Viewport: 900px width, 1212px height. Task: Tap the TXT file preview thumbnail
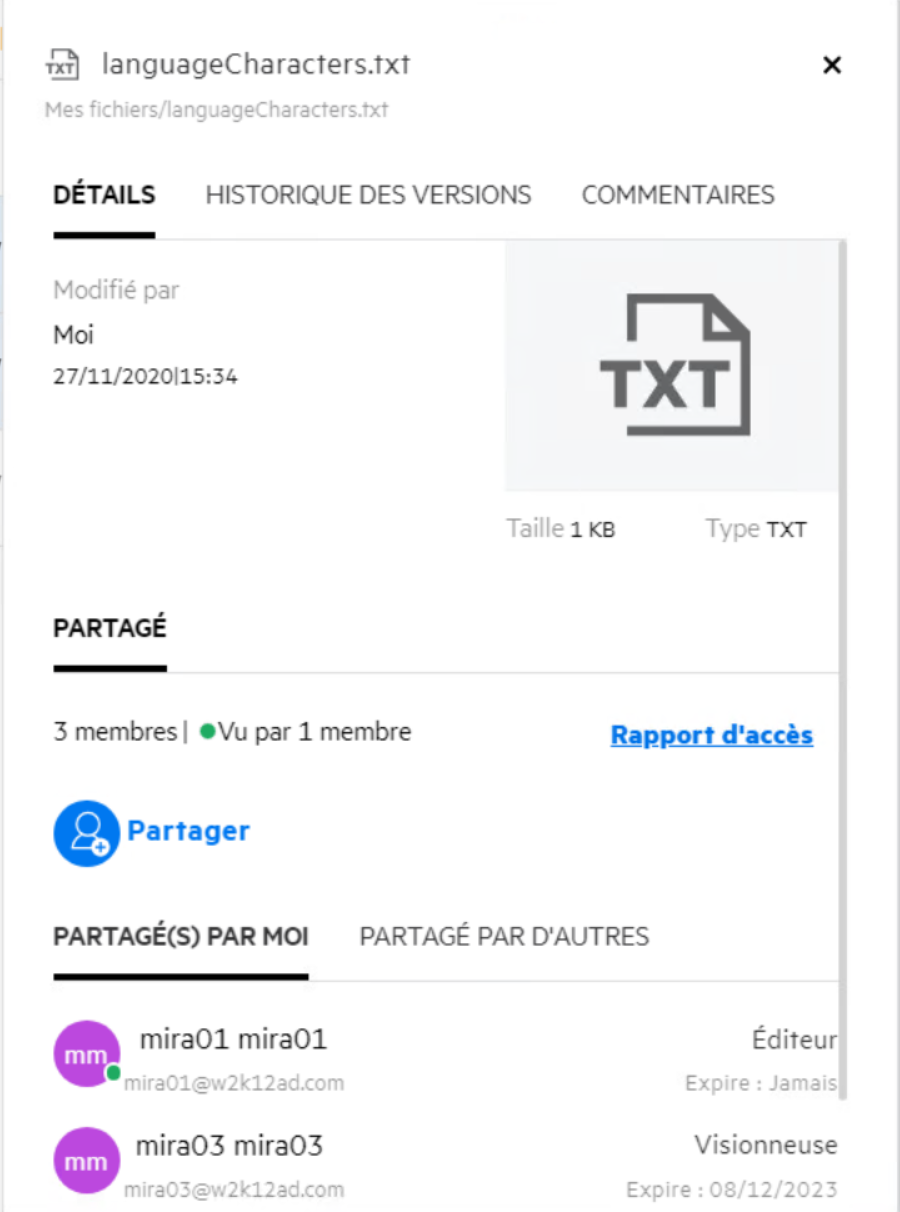671,366
